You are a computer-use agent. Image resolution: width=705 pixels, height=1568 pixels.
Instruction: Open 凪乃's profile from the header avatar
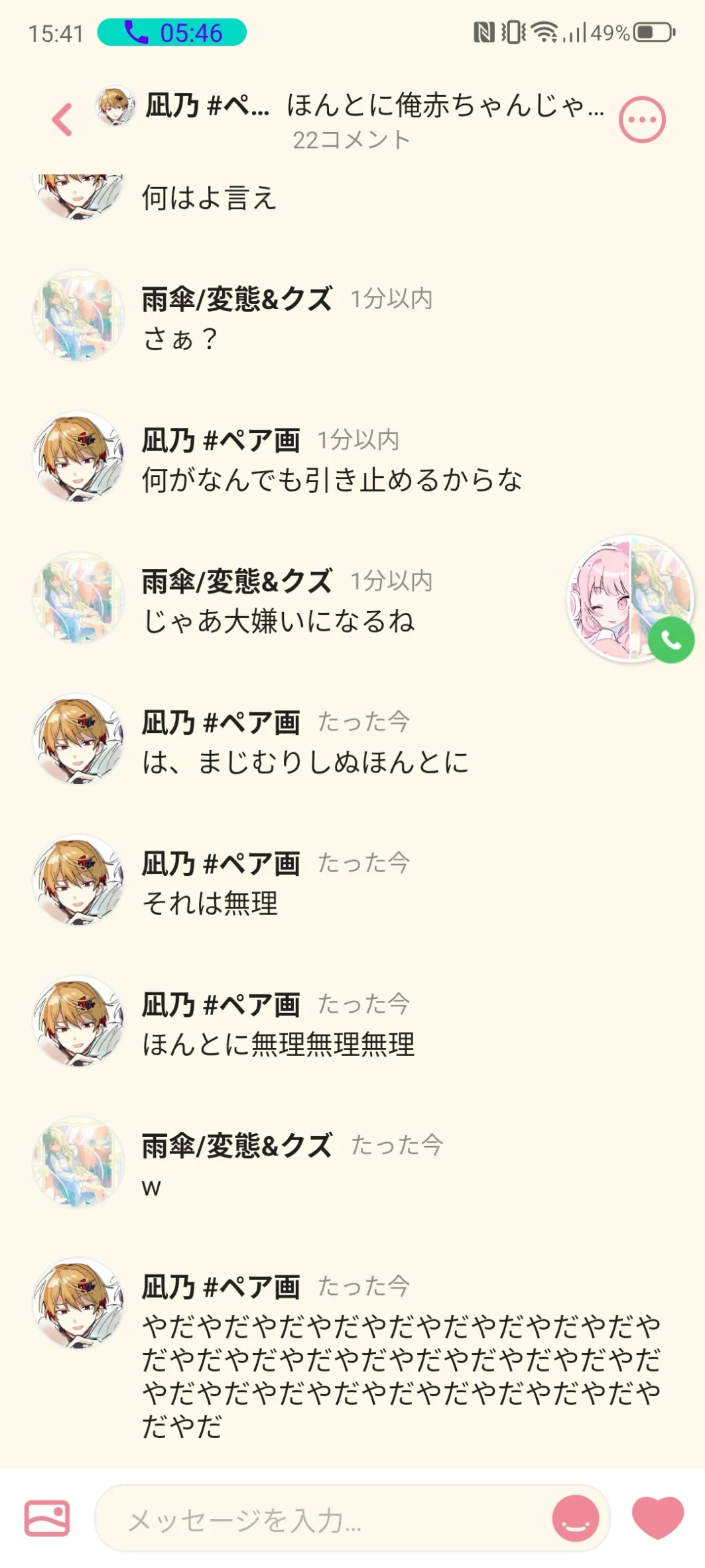coord(115,106)
